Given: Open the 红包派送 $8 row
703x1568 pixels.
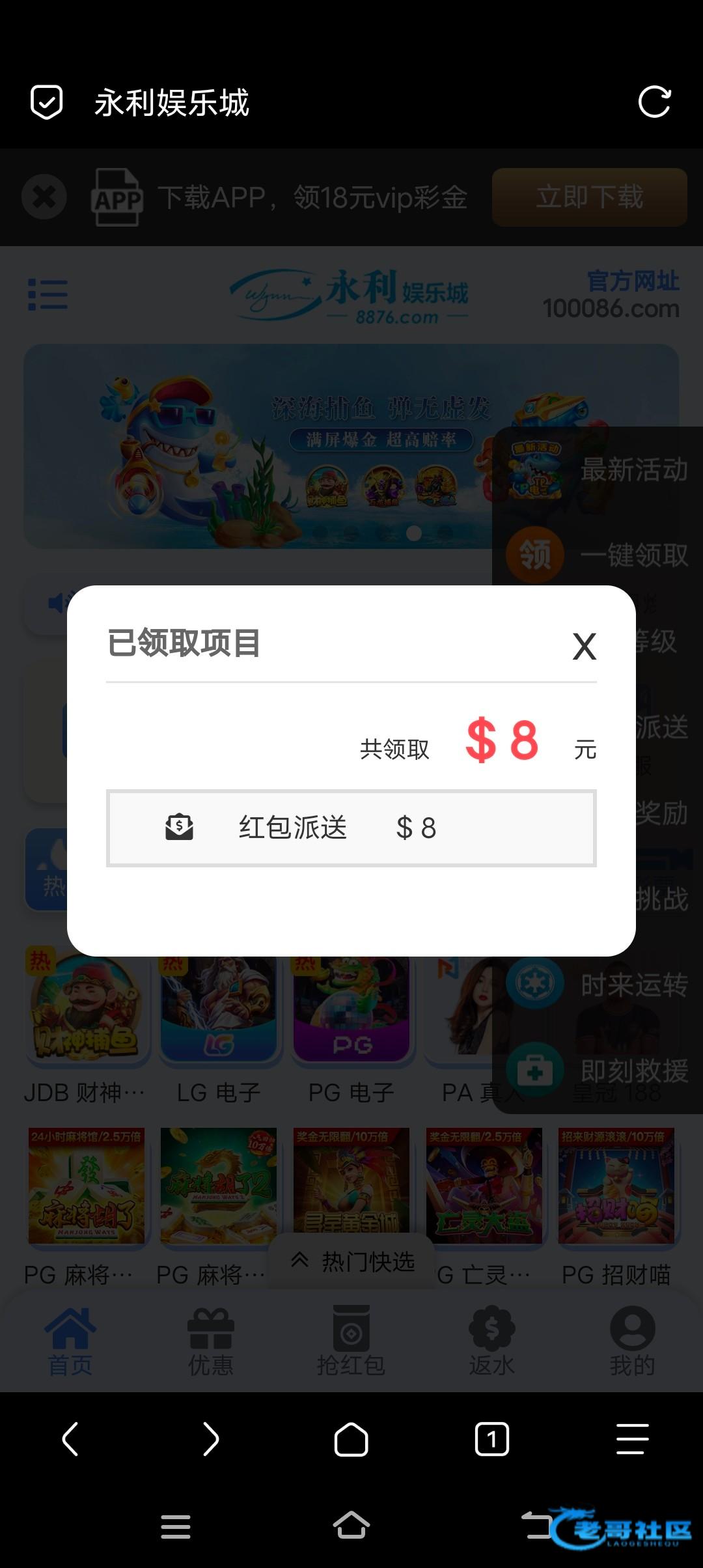Looking at the screenshot, I should [351, 828].
